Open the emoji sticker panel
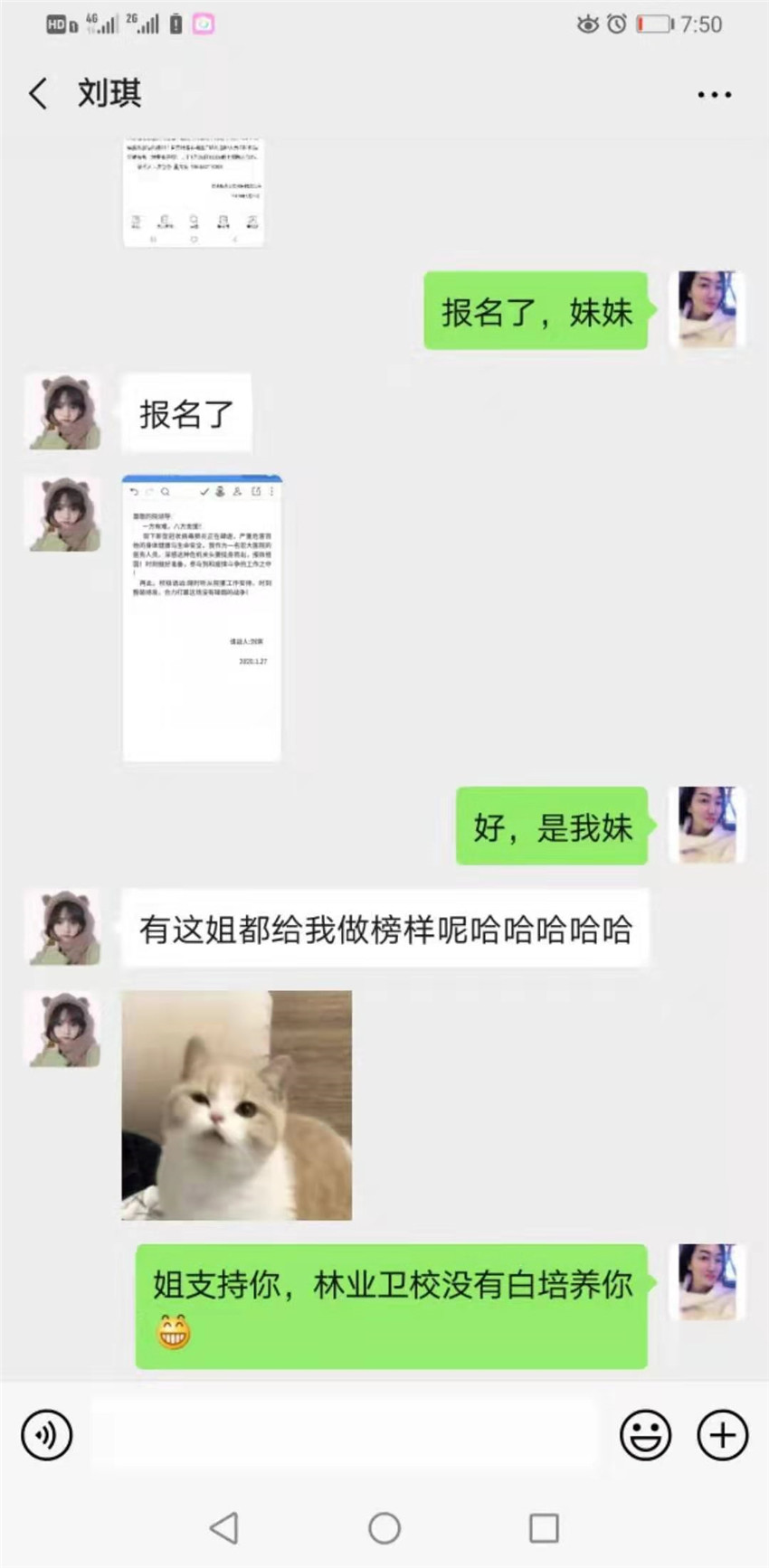 tap(645, 1434)
